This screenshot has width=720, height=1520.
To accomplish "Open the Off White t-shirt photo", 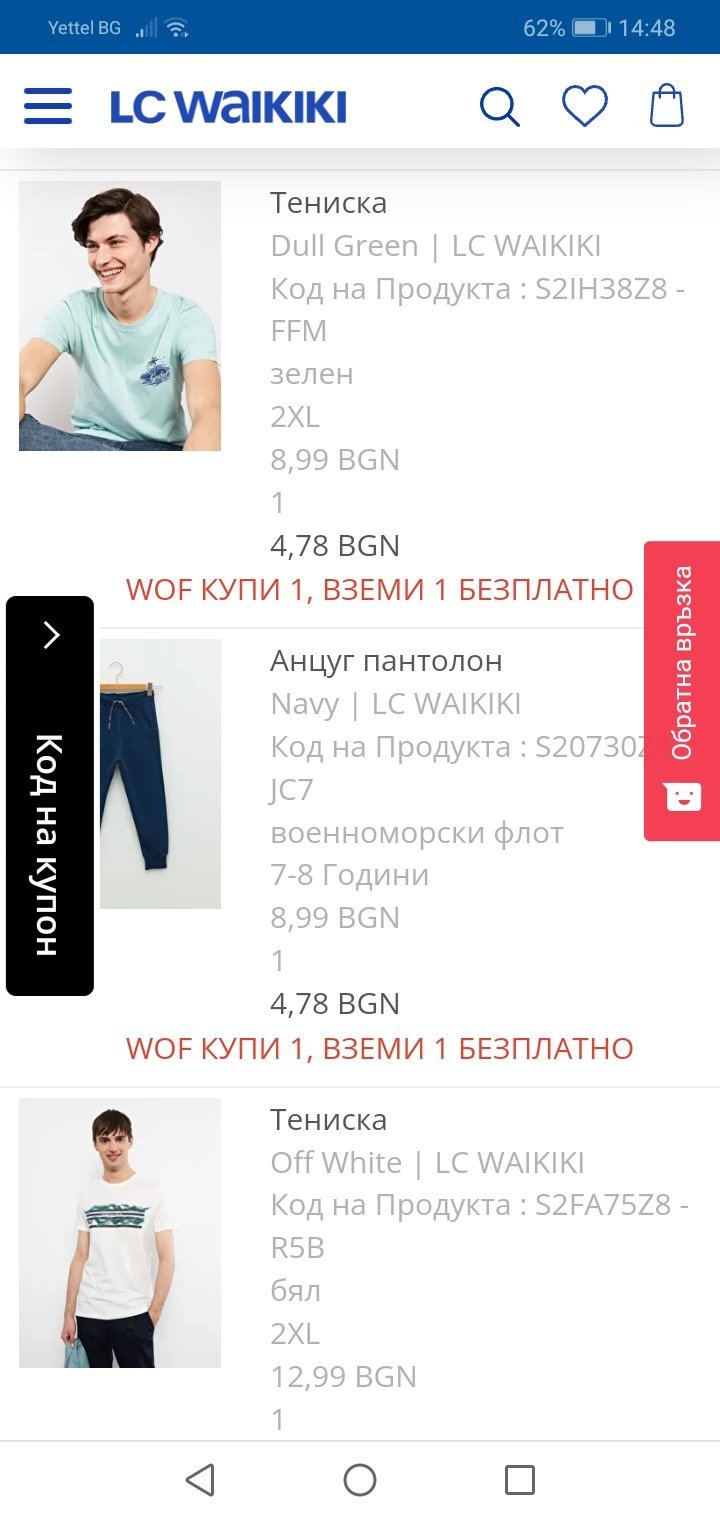I will 120,1232.
